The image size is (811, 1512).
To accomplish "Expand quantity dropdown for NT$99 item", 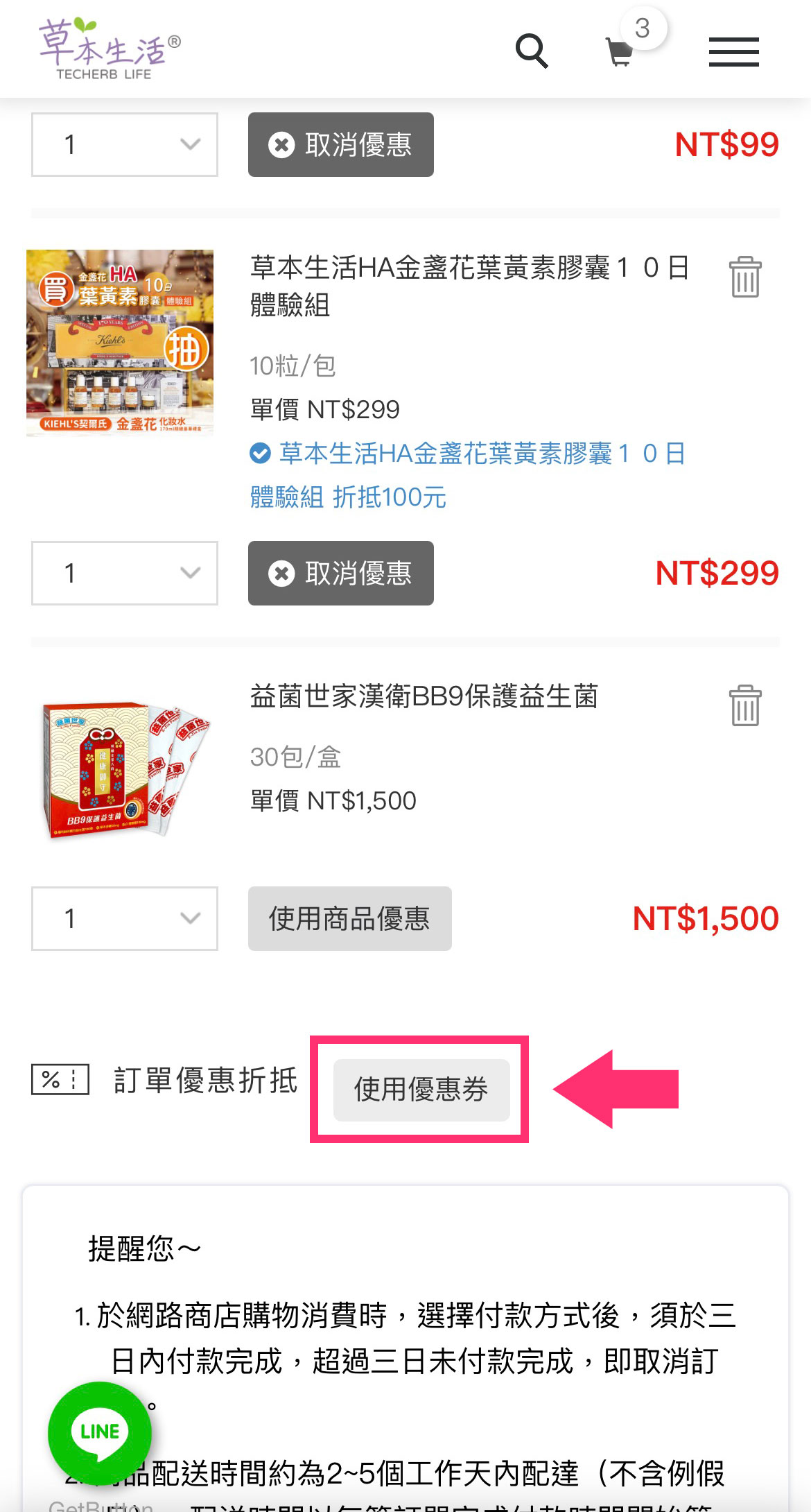I will (125, 144).
